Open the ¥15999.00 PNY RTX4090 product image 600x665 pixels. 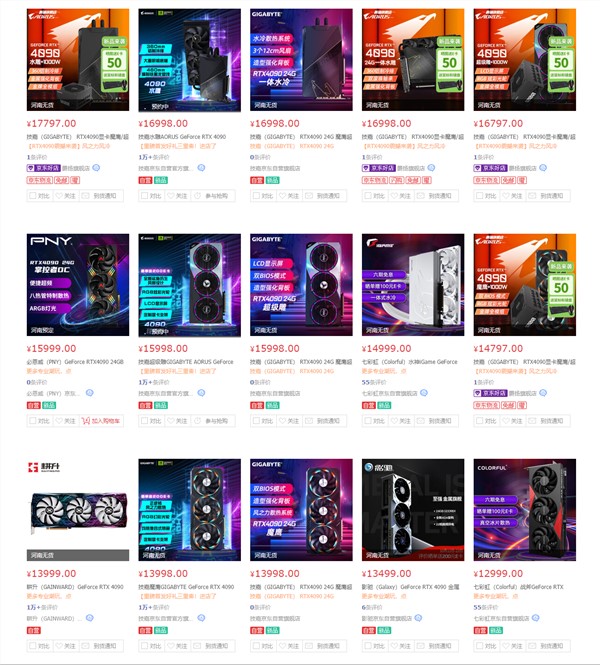[77, 285]
